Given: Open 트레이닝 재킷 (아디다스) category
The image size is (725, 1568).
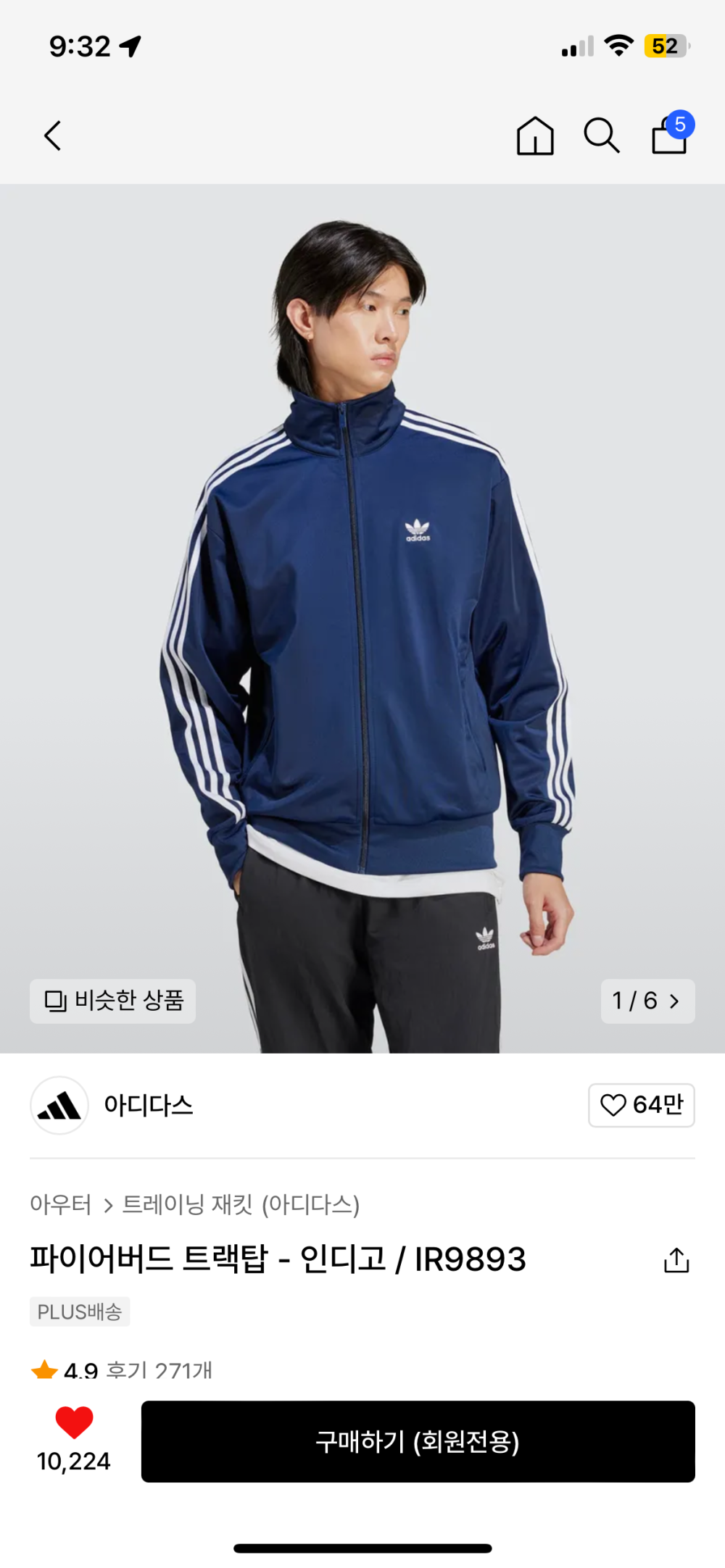Looking at the screenshot, I should pyautogui.click(x=241, y=1204).
